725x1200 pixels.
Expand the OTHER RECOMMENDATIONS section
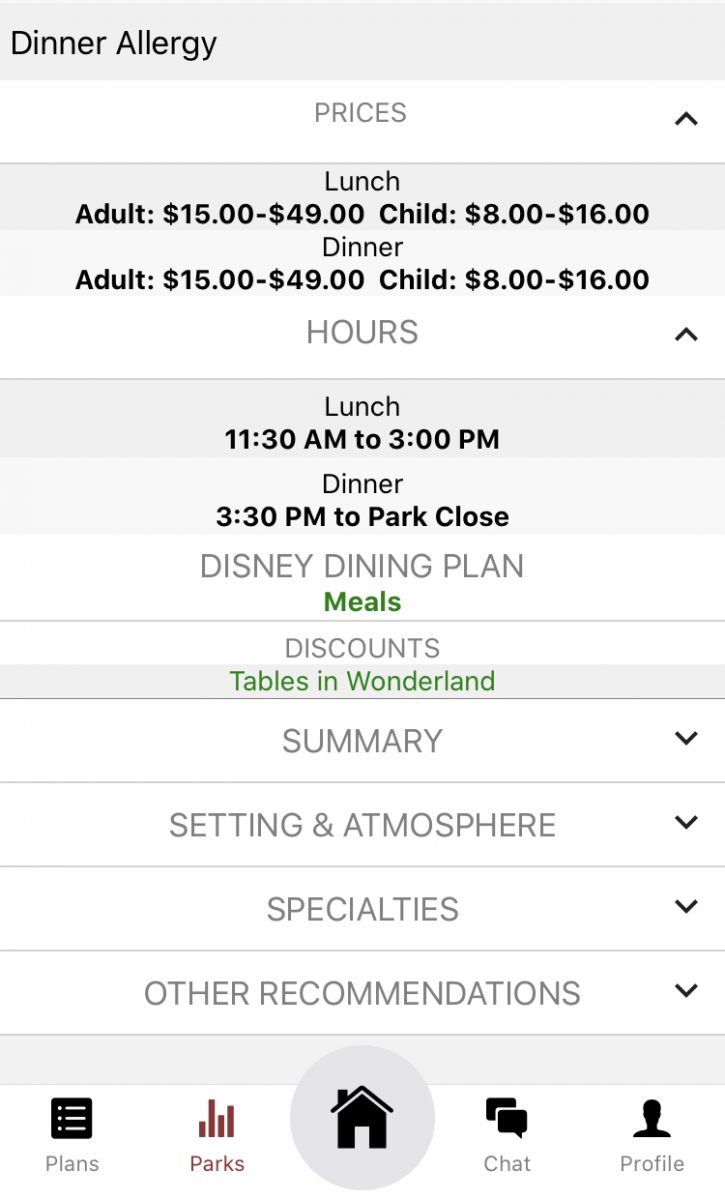click(686, 991)
